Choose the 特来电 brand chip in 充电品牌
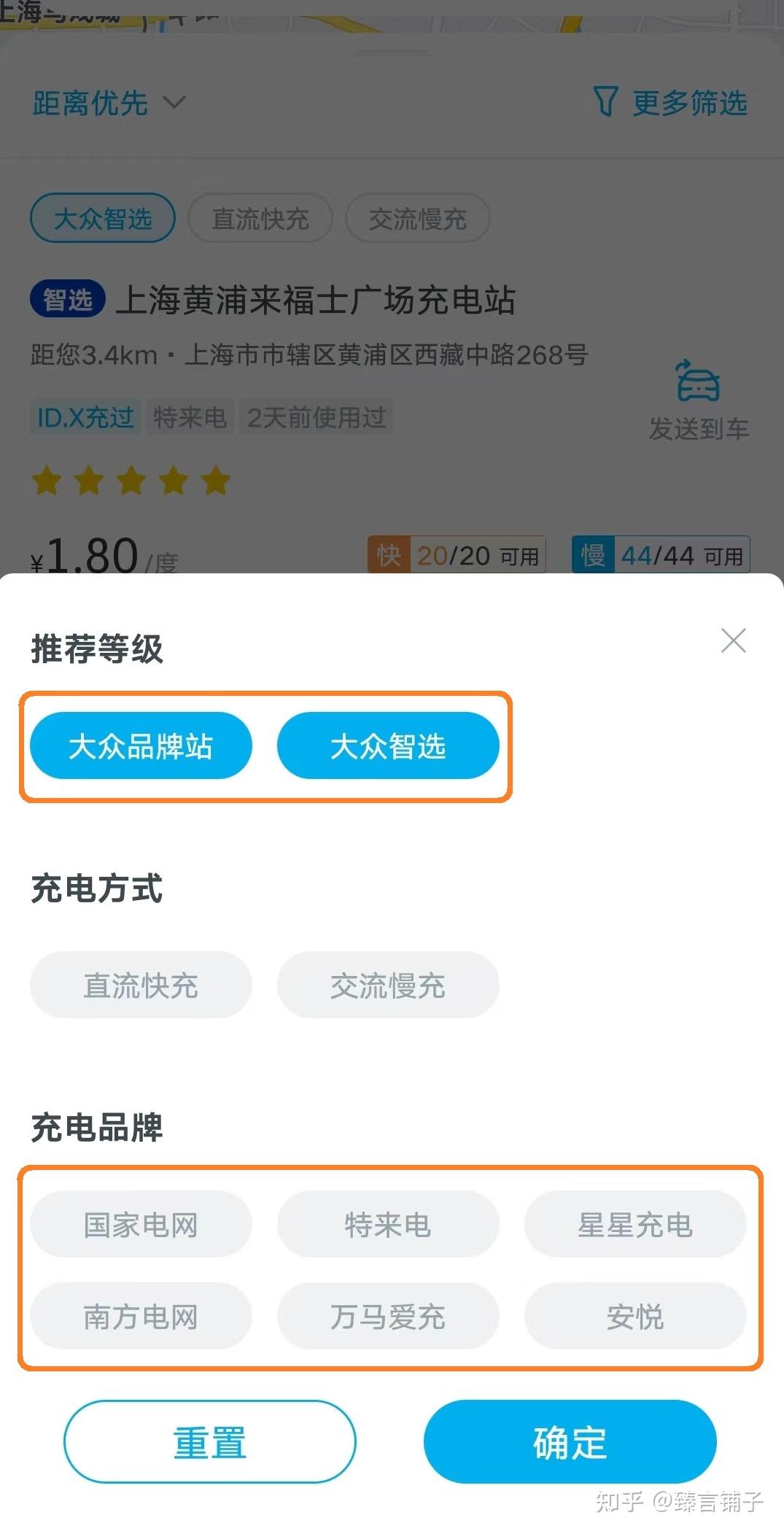The width and height of the screenshot is (784, 1534). pos(388,1224)
